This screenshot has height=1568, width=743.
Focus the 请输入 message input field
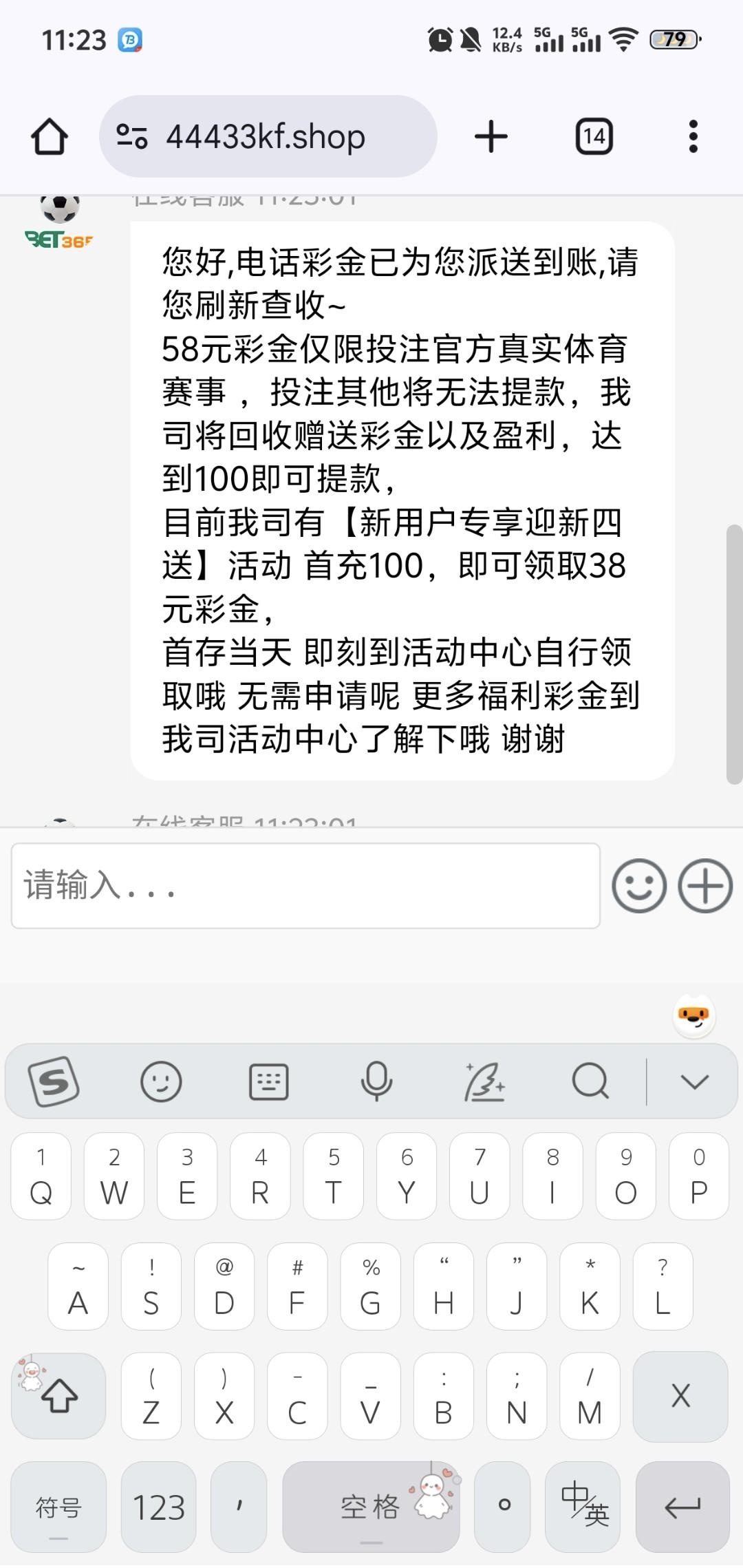coord(305,885)
